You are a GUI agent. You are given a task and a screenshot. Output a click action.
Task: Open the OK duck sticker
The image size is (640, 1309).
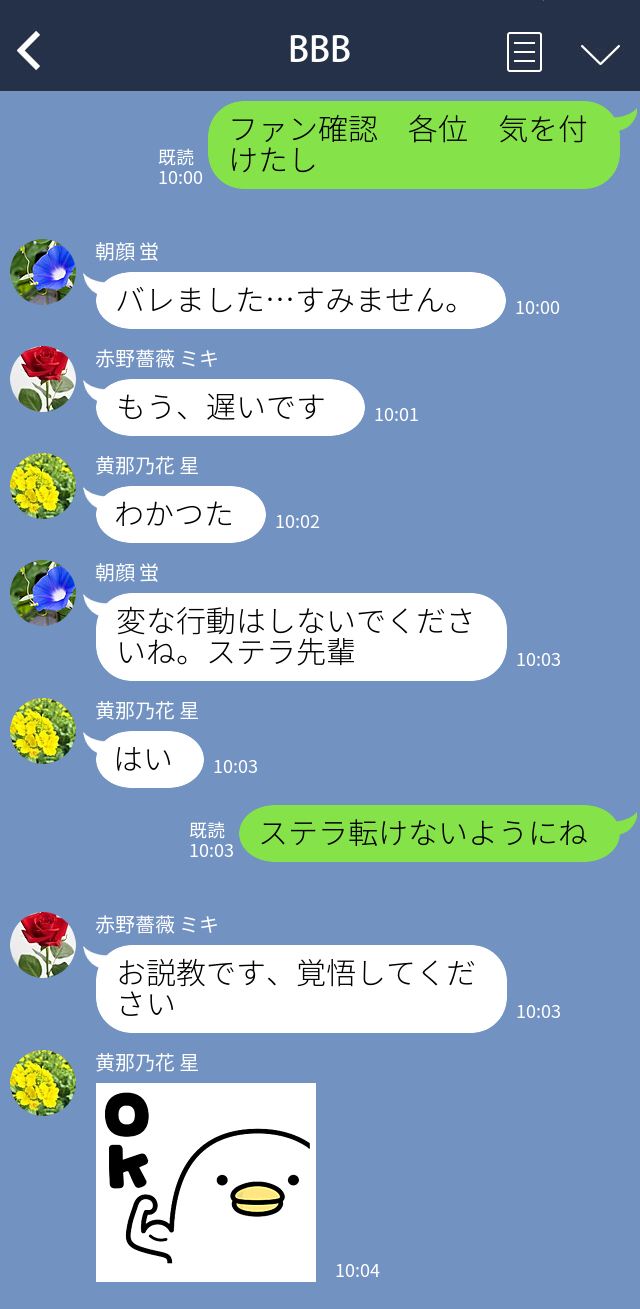pyautogui.click(x=206, y=1181)
